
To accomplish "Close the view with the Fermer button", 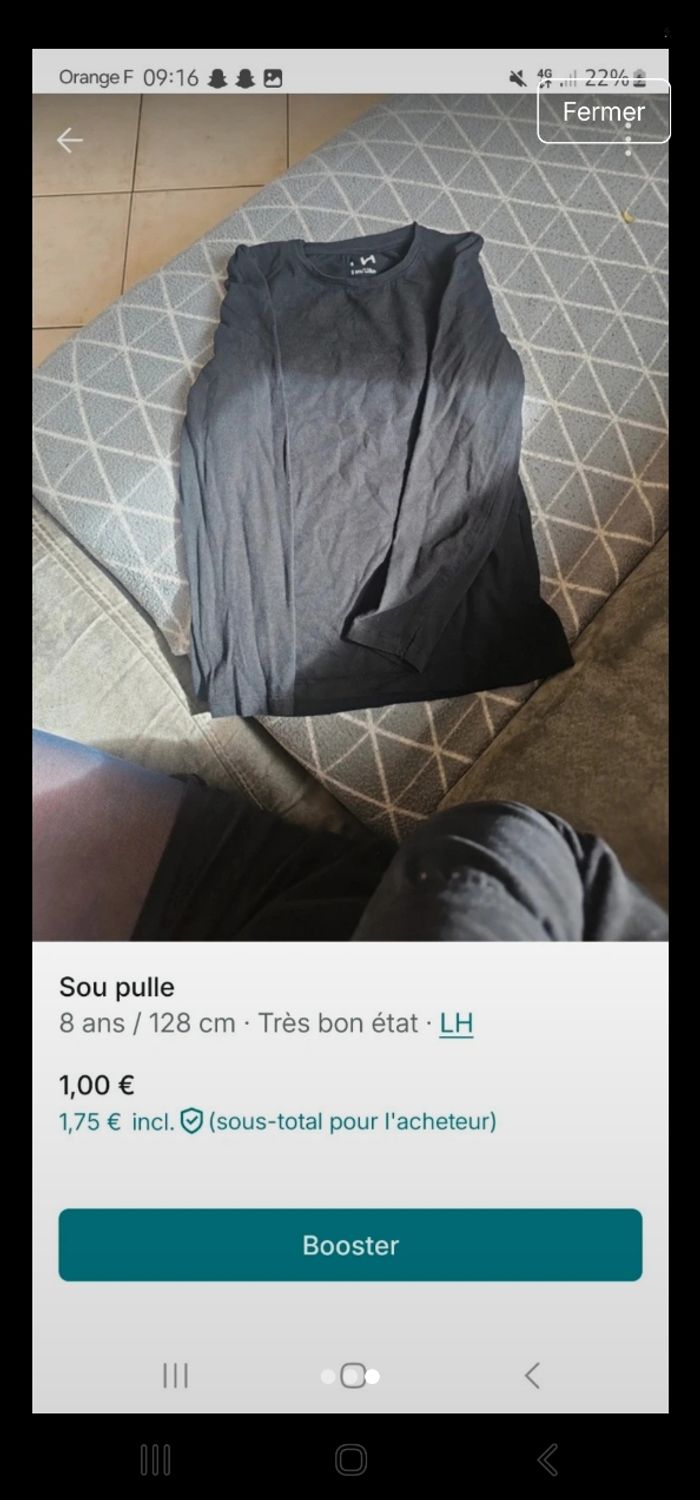I will click(x=603, y=112).
